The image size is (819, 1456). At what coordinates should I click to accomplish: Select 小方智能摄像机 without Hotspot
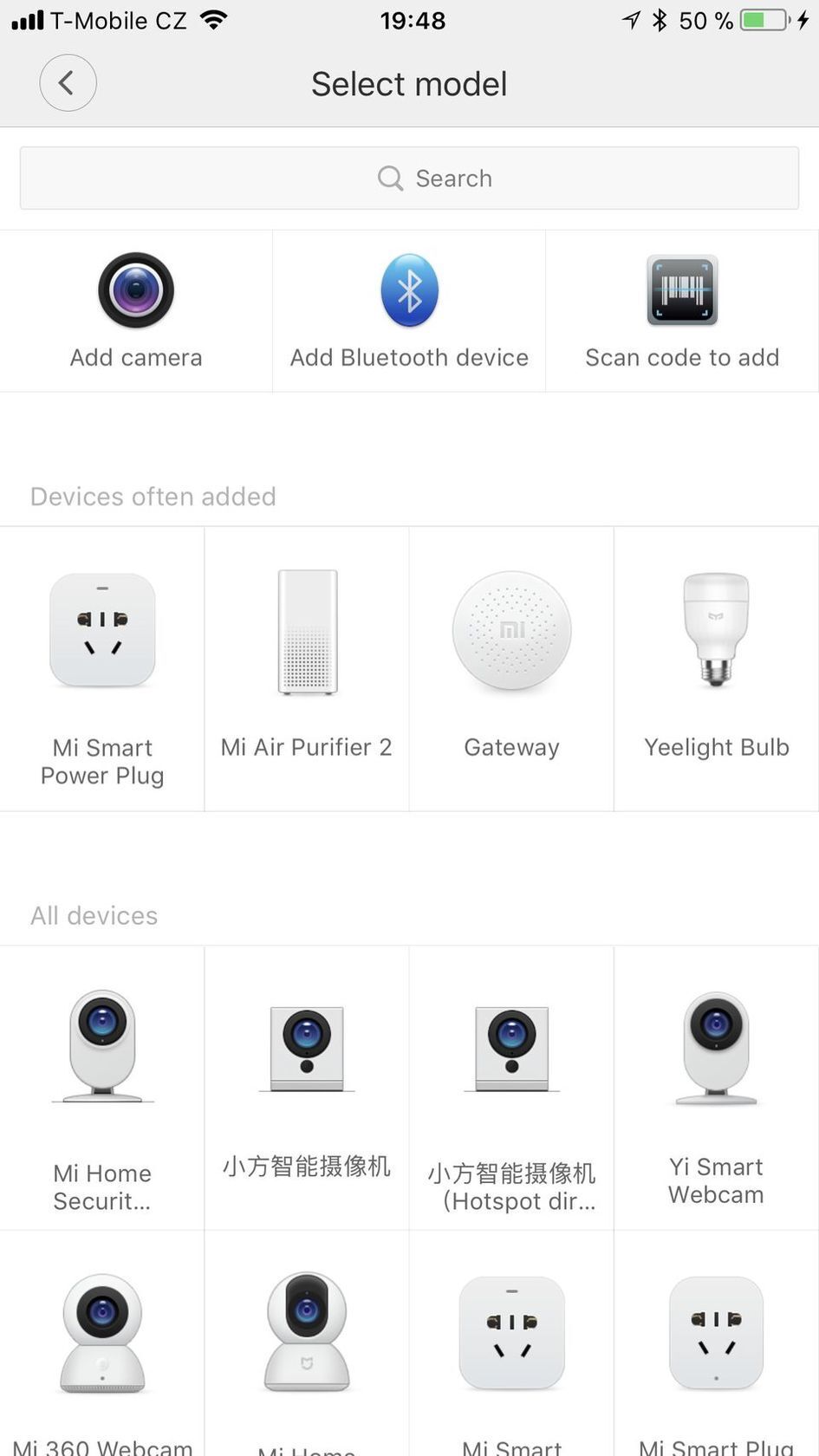(307, 1088)
